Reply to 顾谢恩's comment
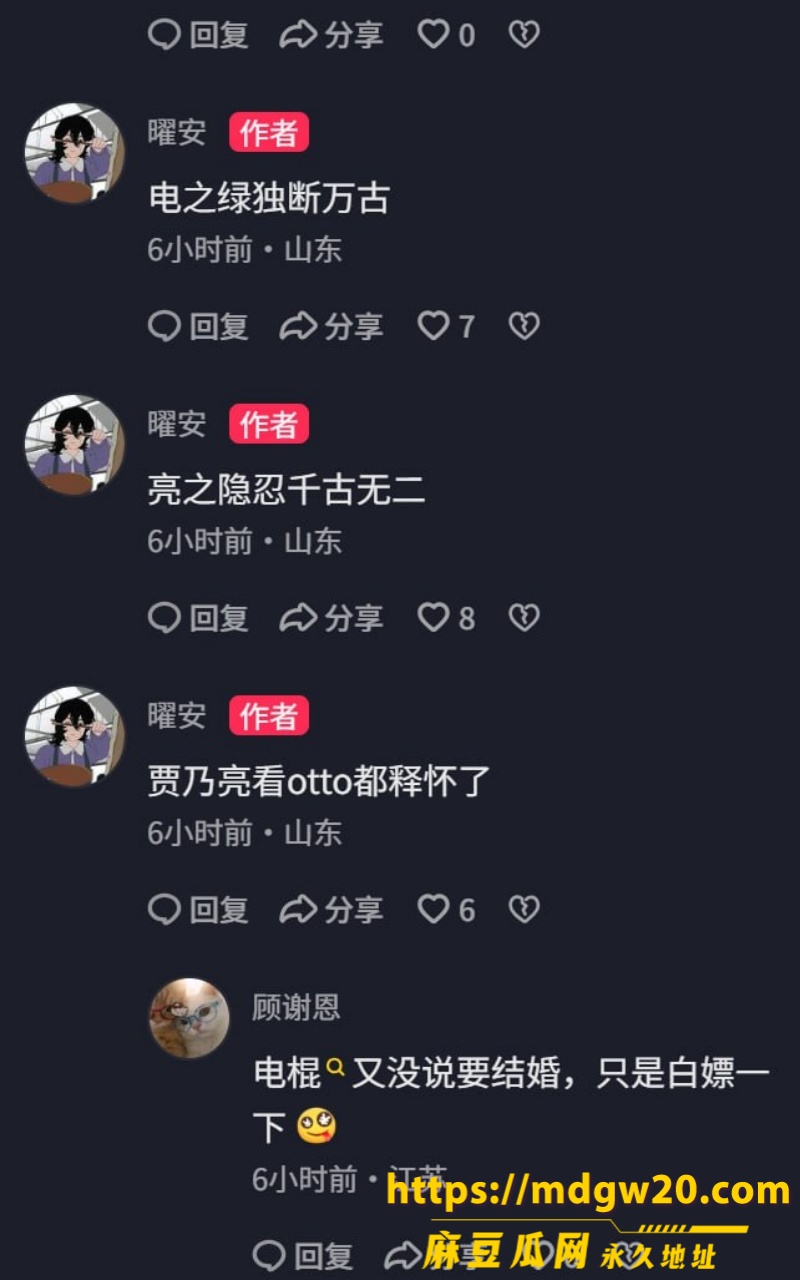Screen dimensions: 800x1280 pos(303,1255)
